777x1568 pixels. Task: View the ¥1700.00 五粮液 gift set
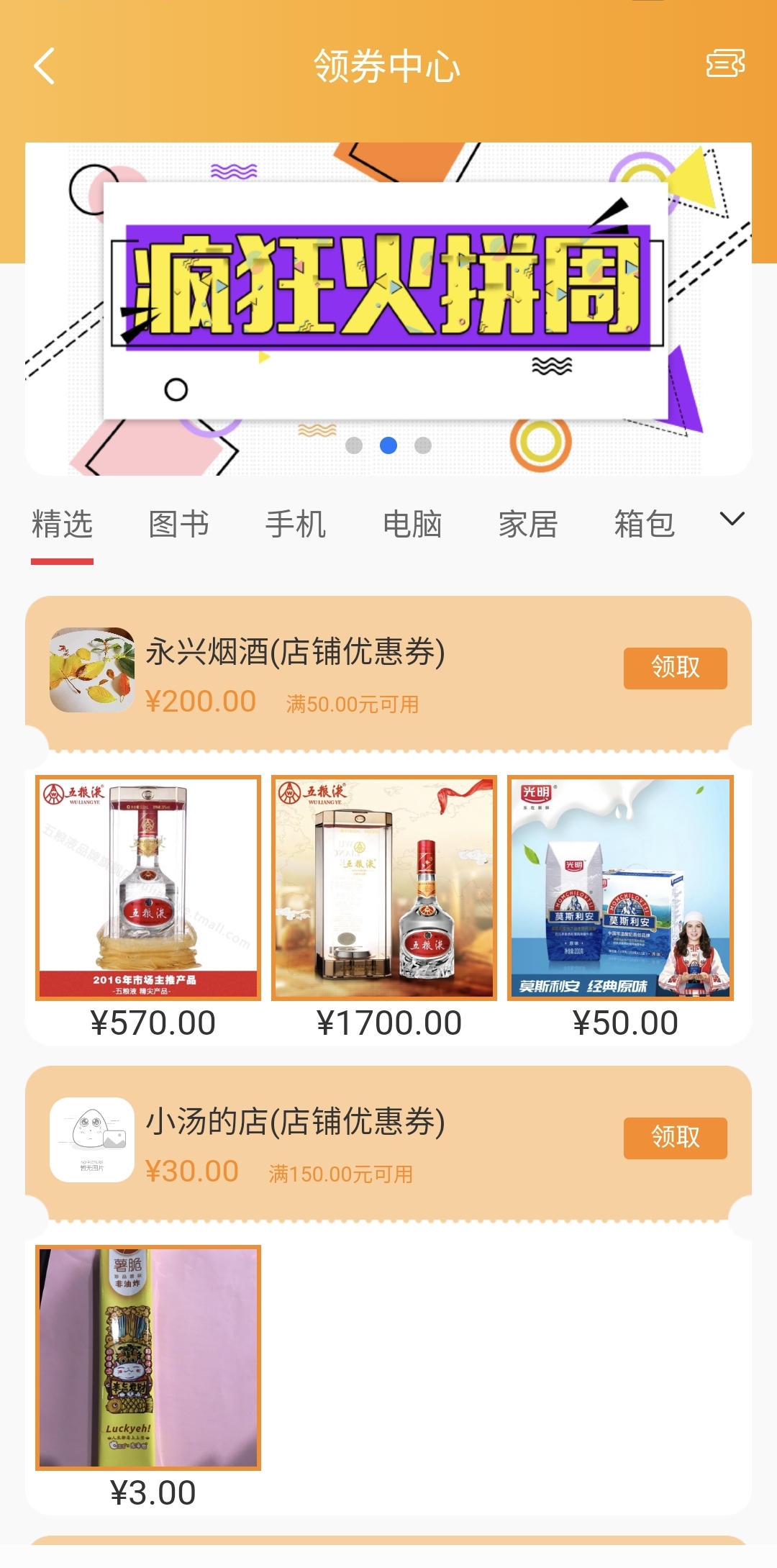pos(384,888)
